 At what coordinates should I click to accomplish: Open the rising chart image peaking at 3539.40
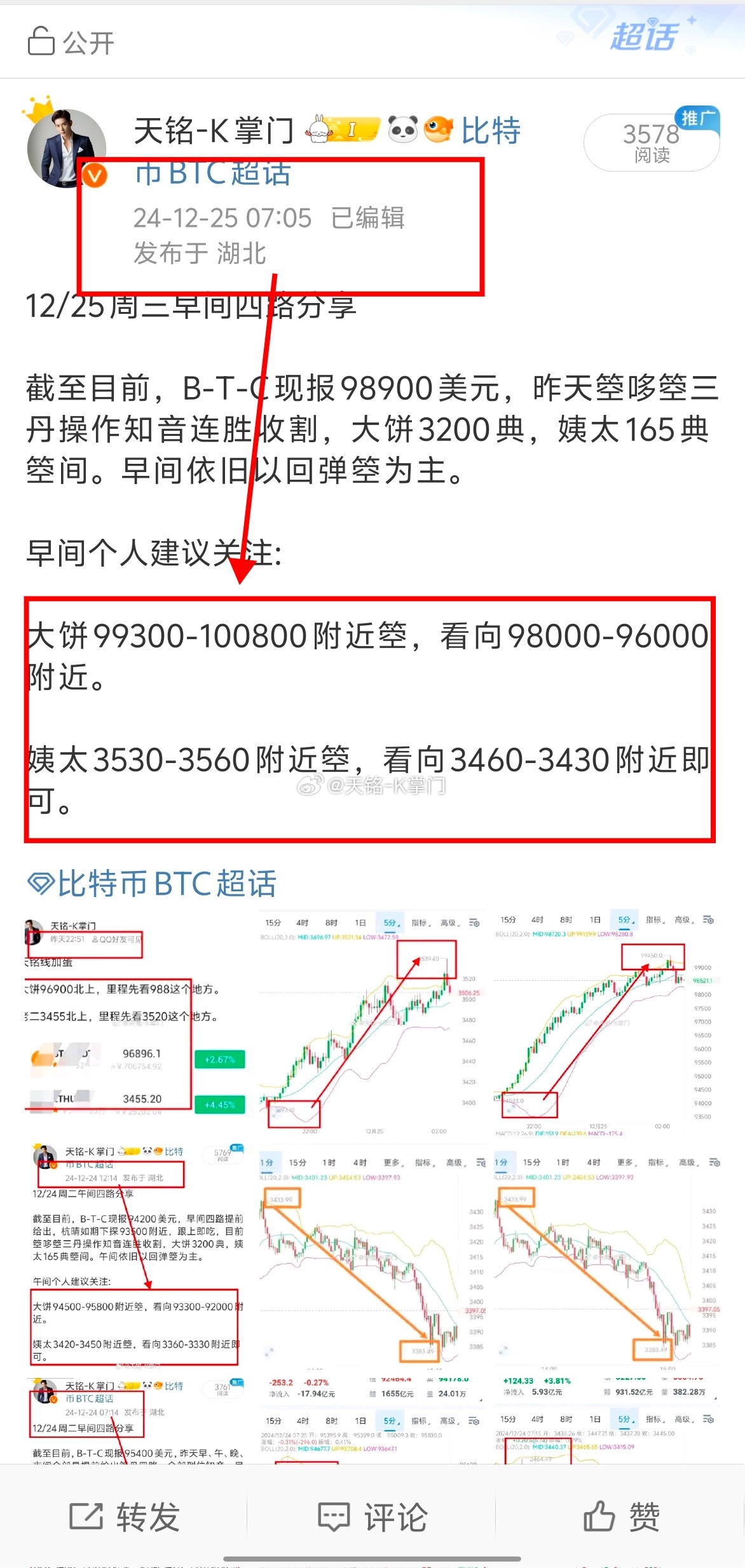tap(372, 1024)
